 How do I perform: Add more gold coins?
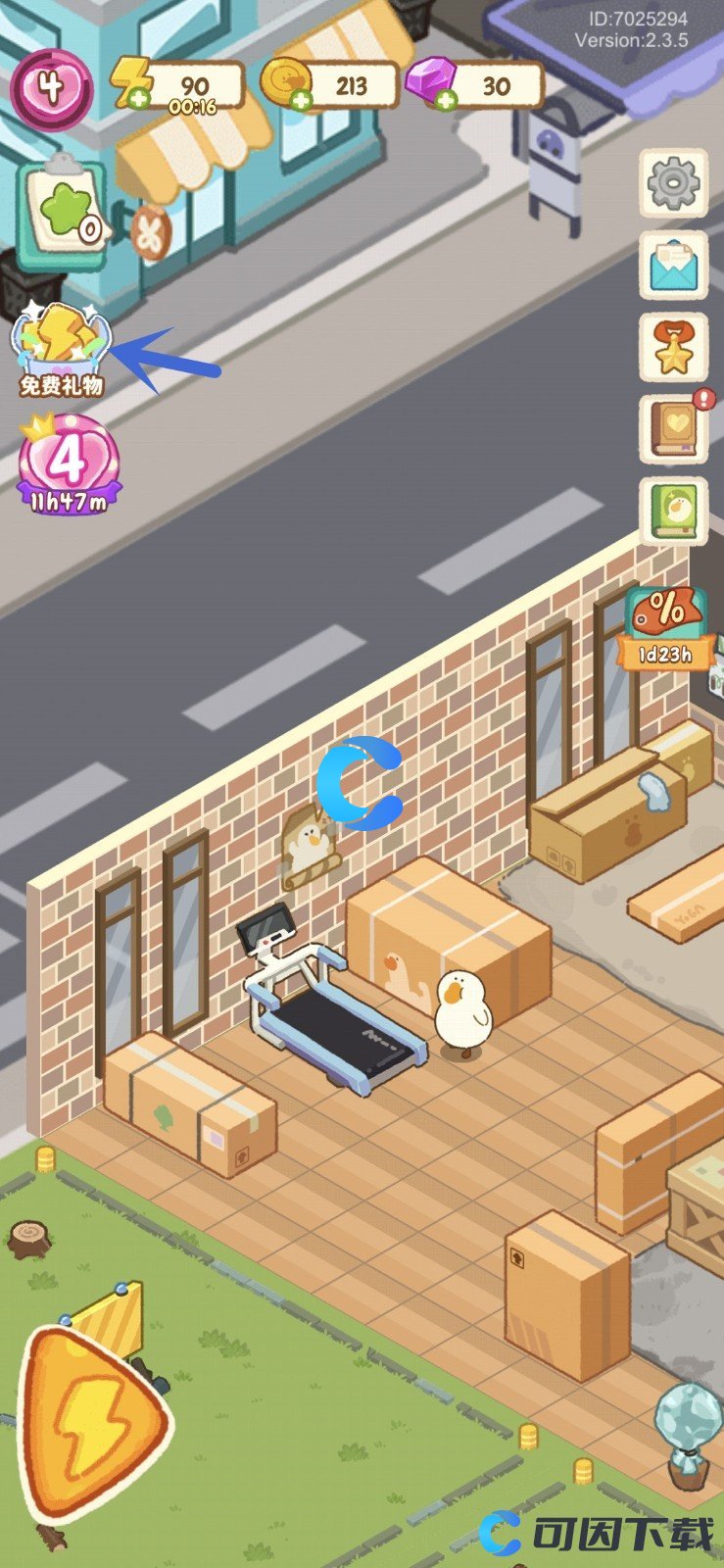[x=301, y=99]
